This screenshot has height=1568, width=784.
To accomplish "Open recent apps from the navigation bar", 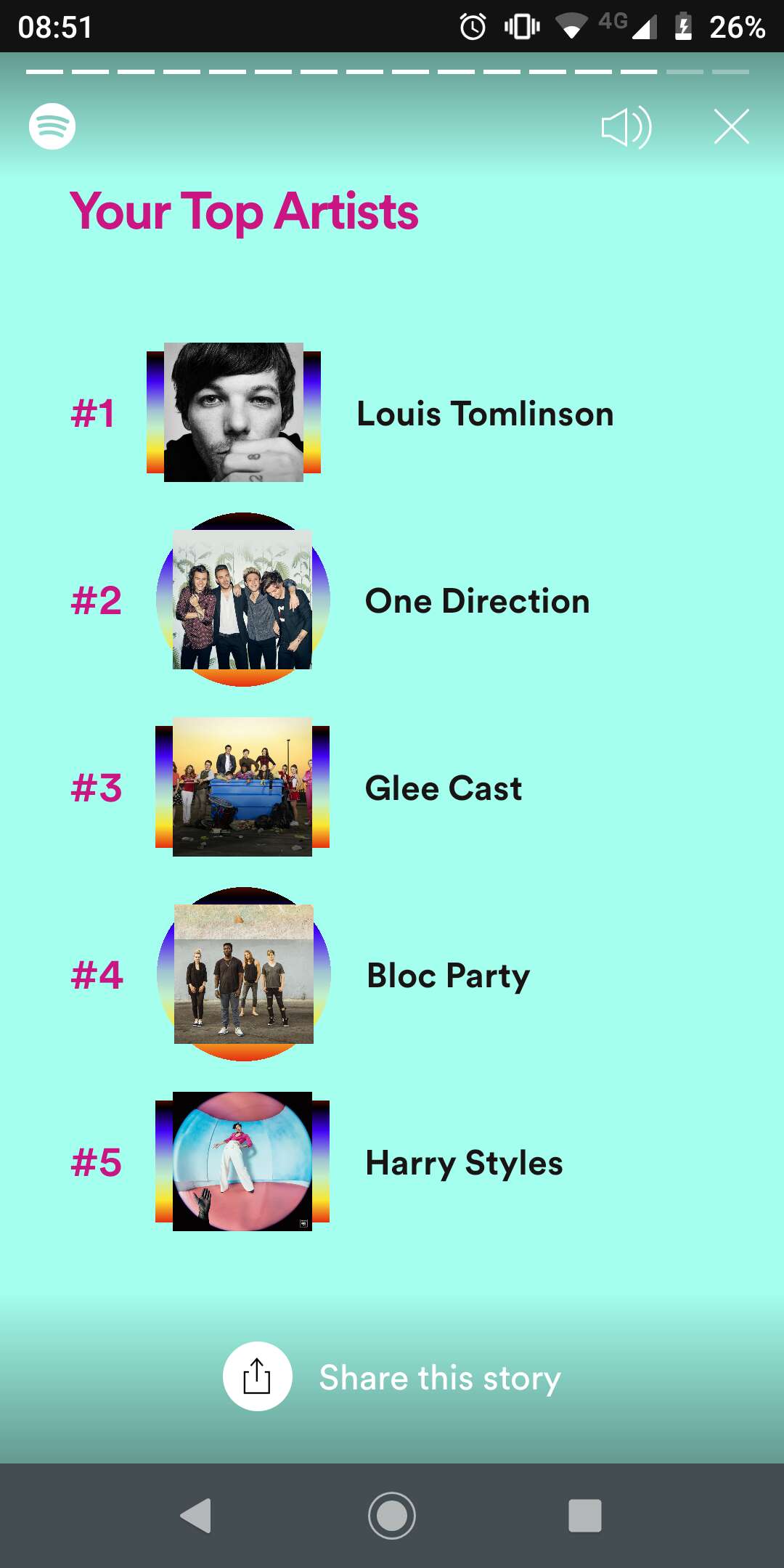I will pos(585,1516).
